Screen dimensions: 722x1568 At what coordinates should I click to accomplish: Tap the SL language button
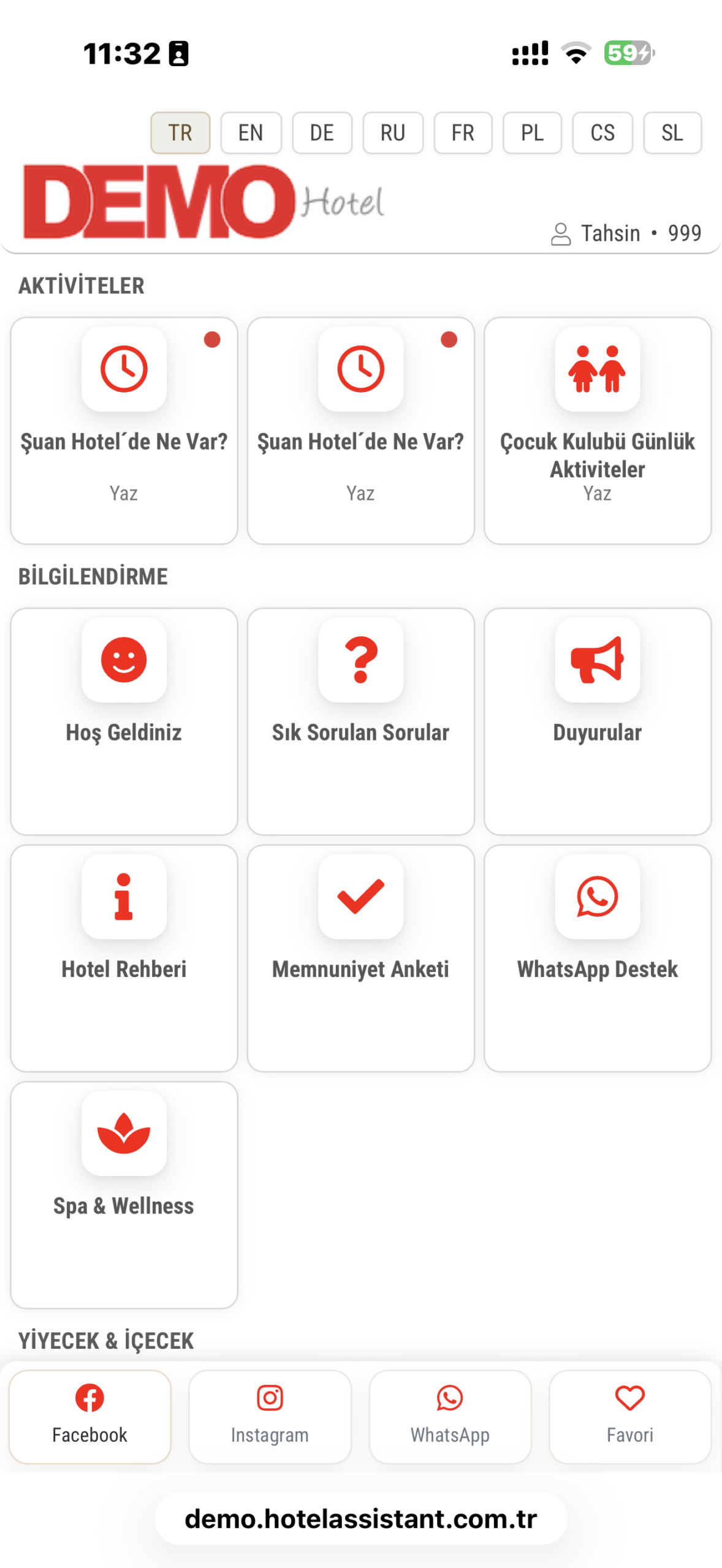tap(672, 132)
